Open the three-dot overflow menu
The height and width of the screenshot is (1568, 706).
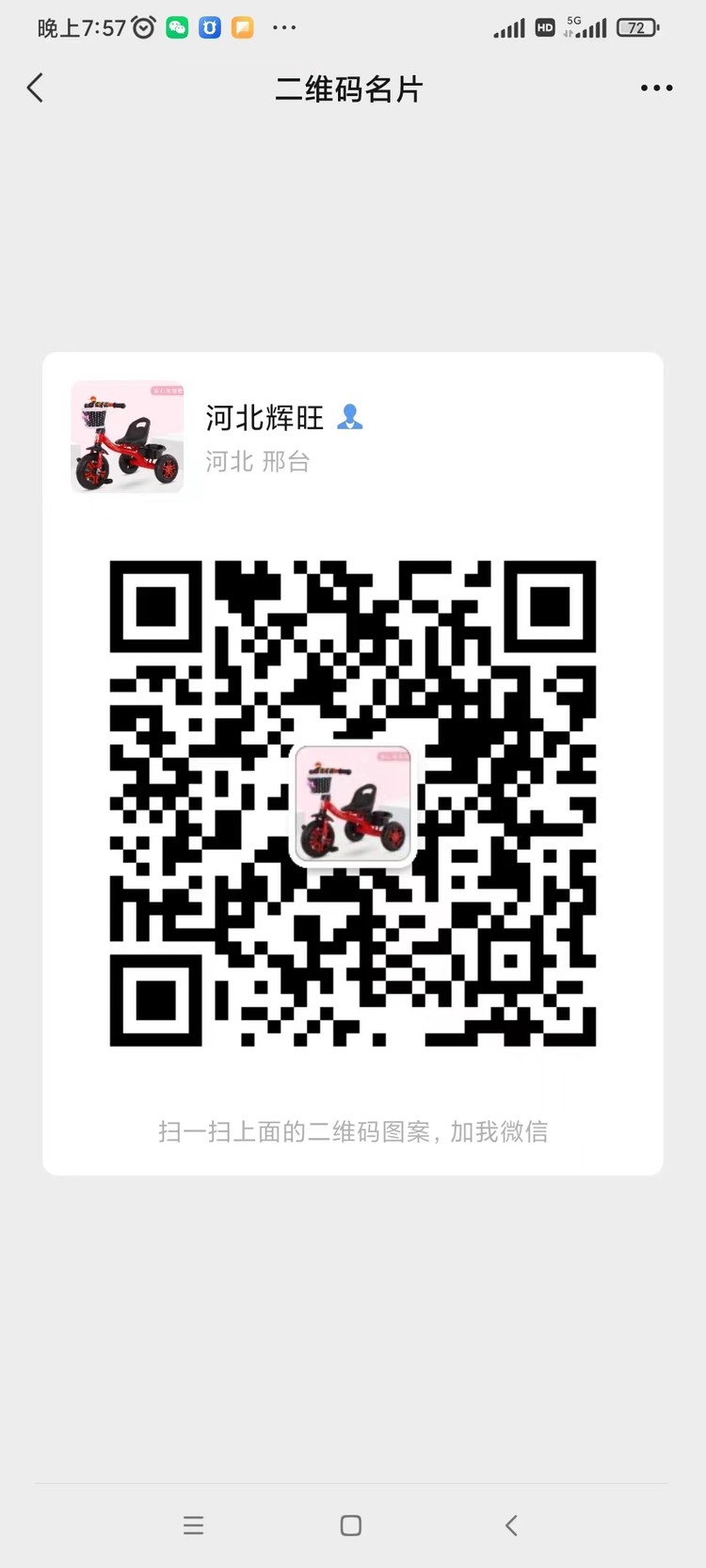coord(656,88)
